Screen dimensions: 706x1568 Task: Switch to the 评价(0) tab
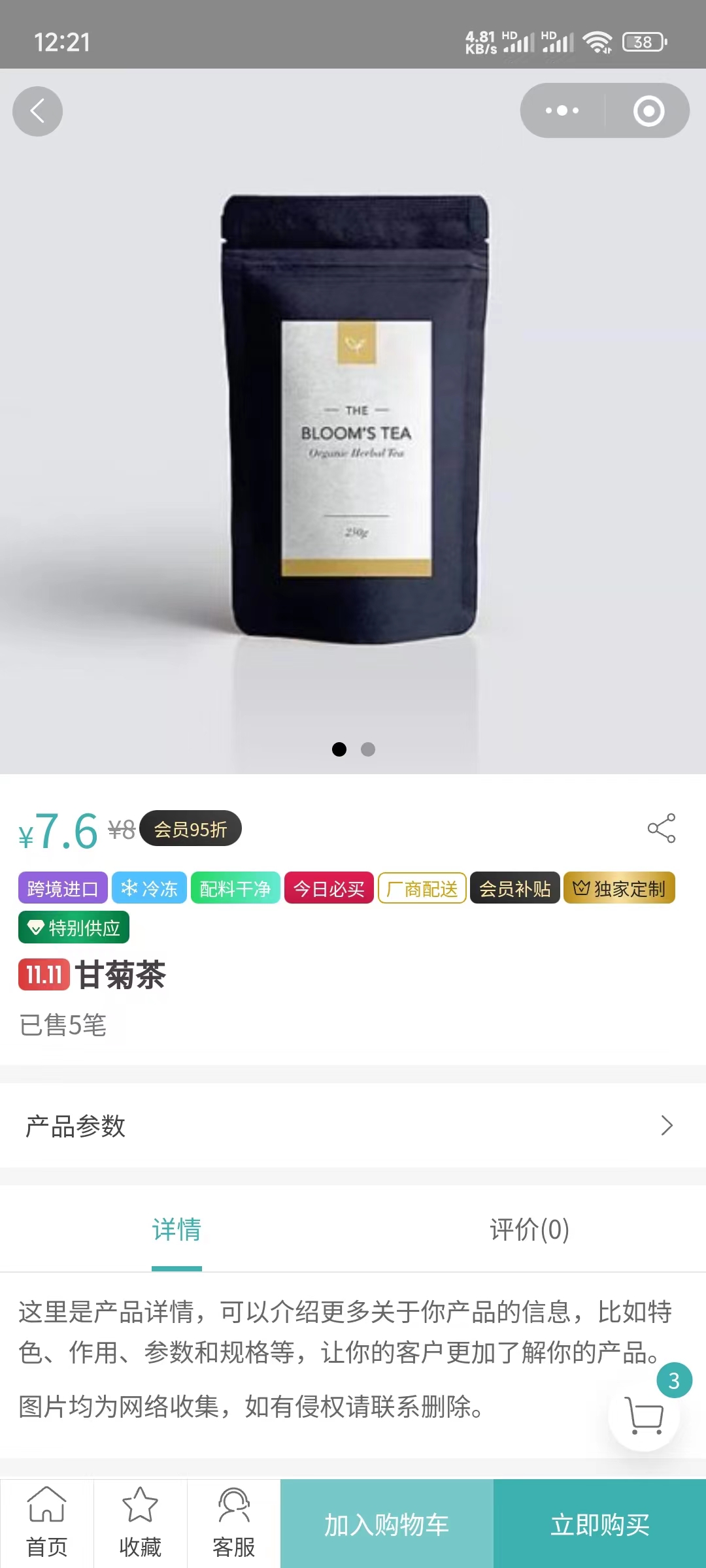pos(529,1230)
